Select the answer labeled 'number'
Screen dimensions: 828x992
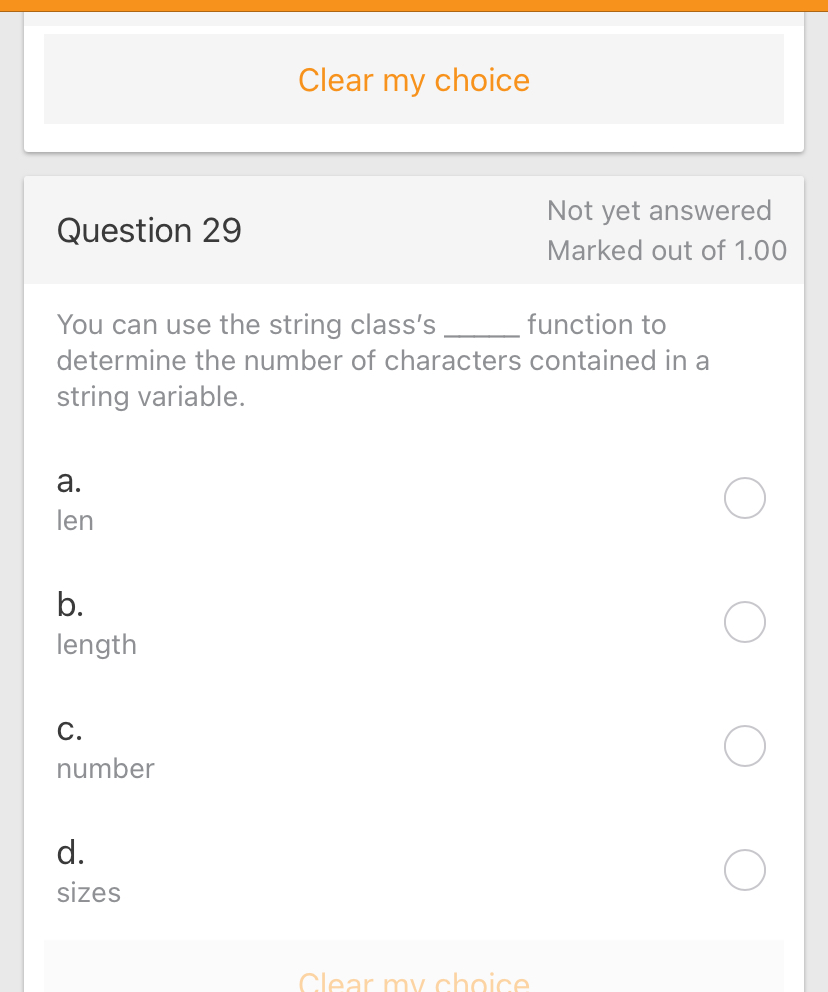pyautogui.click(x=105, y=768)
